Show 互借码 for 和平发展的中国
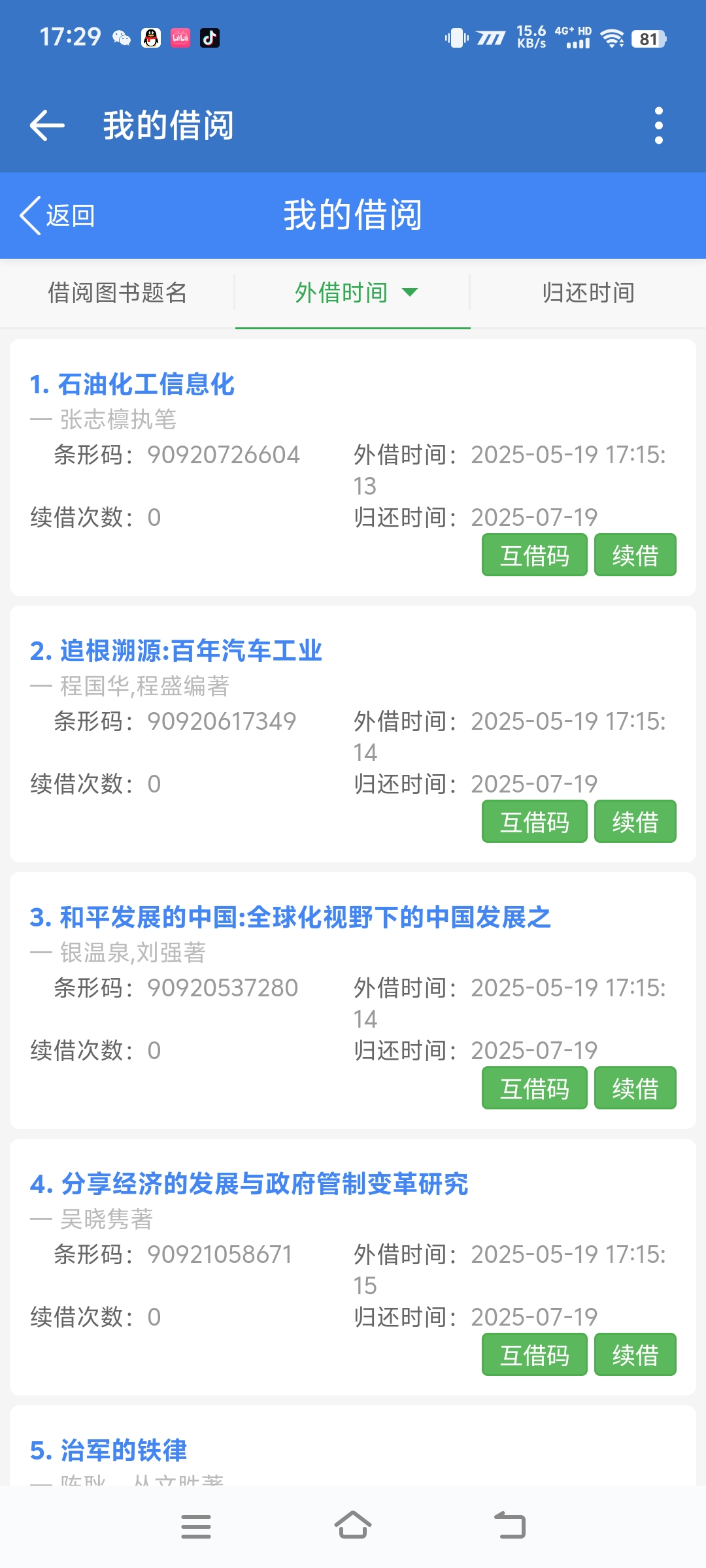706x1568 pixels. 534,1088
